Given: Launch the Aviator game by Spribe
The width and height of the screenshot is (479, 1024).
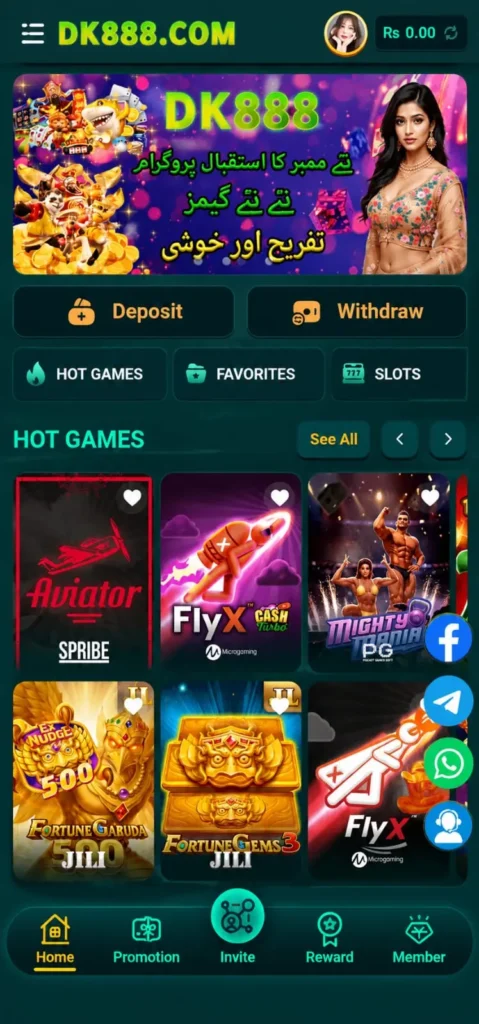Looking at the screenshot, I should pos(84,573).
